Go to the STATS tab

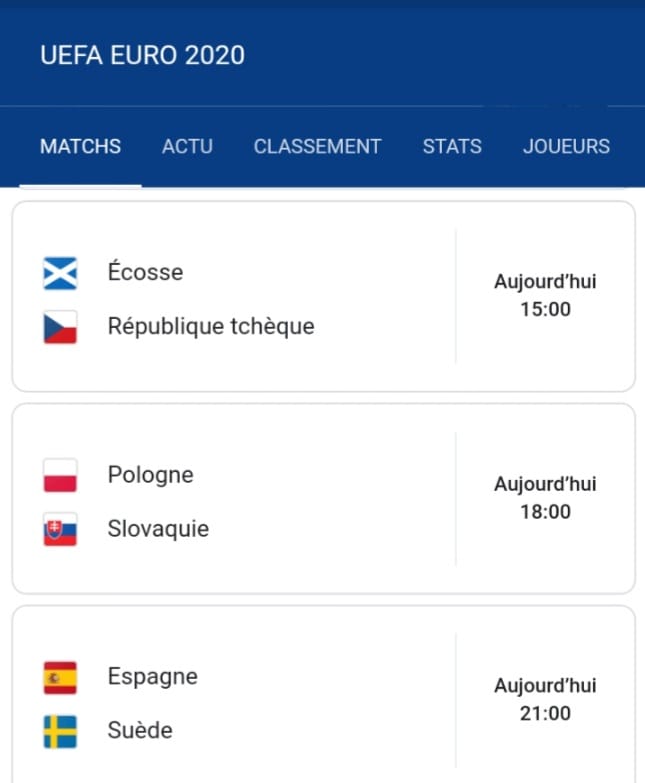[452, 146]
